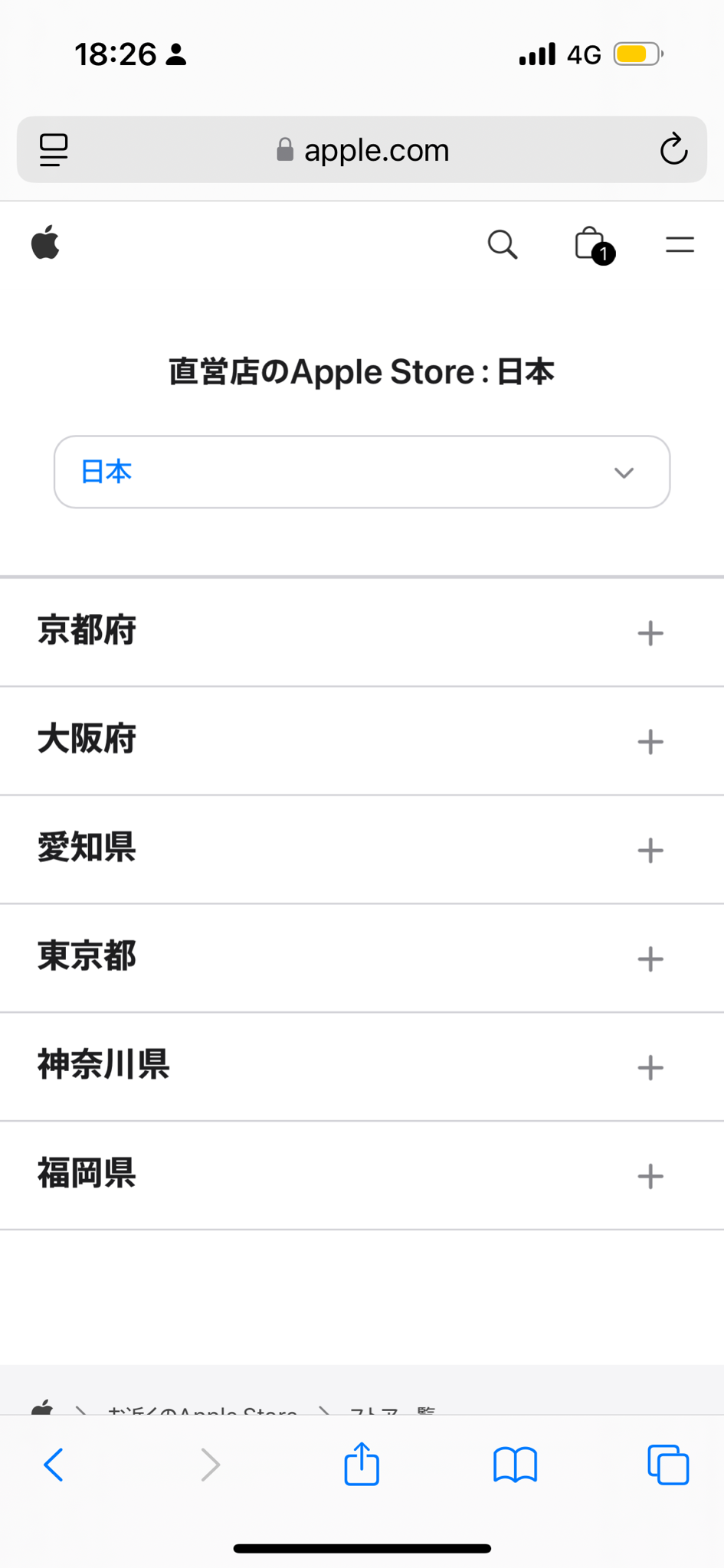The width and height of the screenshot is (724, 1568).
Task: Show all open Safari tabs
Action: click(x=668, y=1465)
